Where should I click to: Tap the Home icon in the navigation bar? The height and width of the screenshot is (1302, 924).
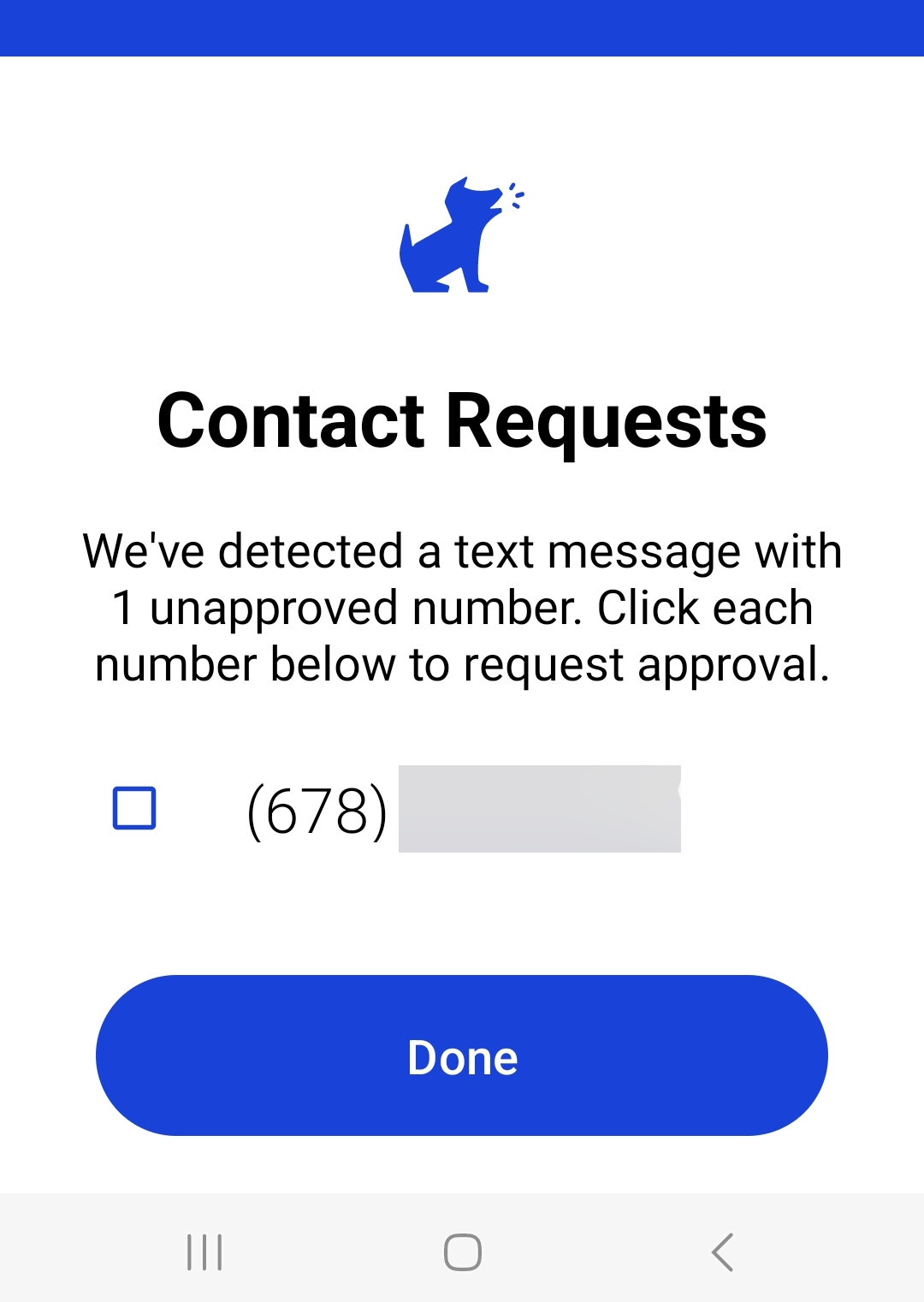tap(462, 1251)
